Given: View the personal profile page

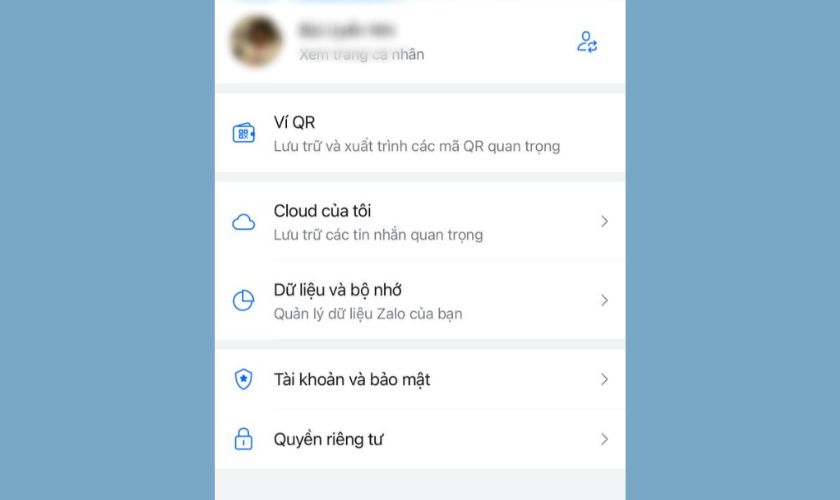Looking at the screenshot, I should [361, 55].
